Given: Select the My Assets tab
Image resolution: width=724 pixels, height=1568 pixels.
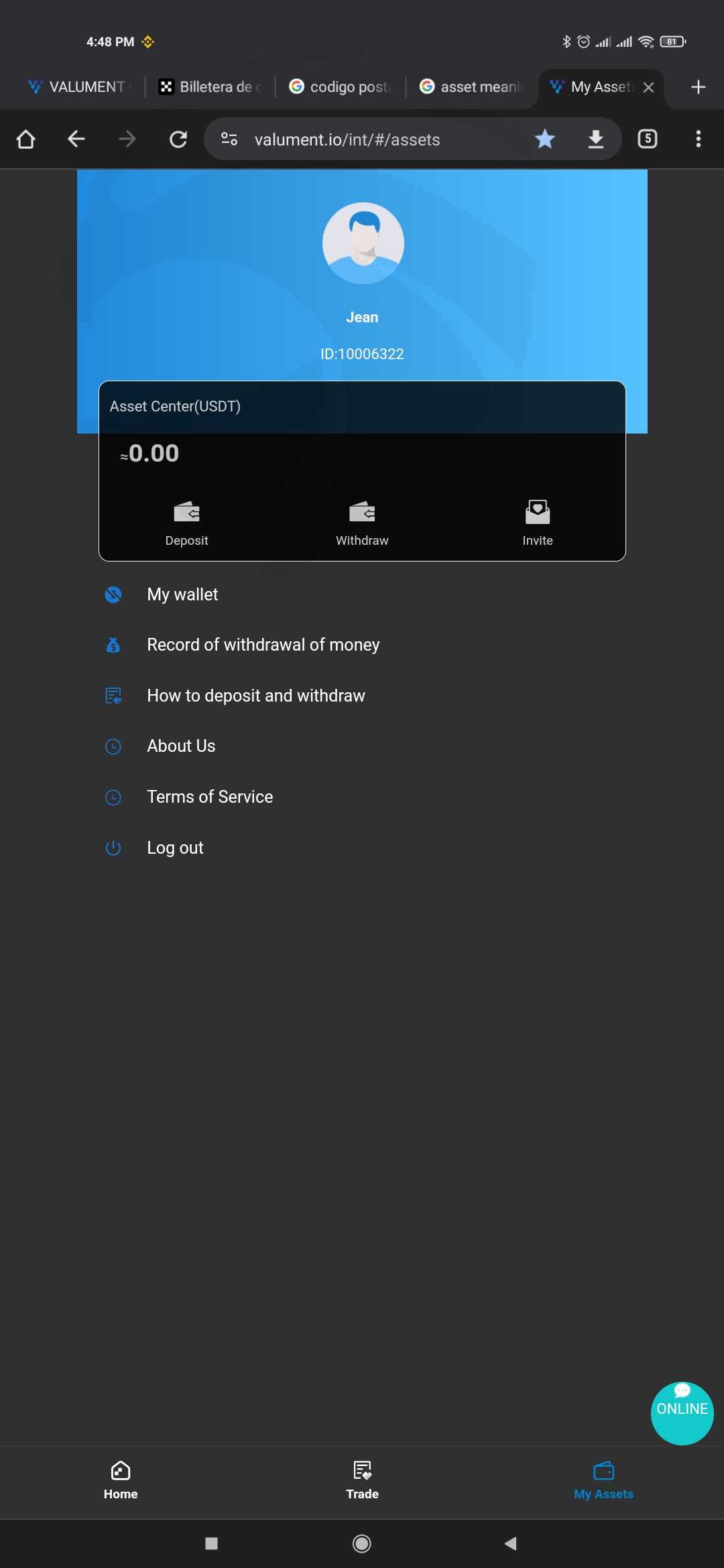Looking at the screenshot, I should pos(603,1481).
